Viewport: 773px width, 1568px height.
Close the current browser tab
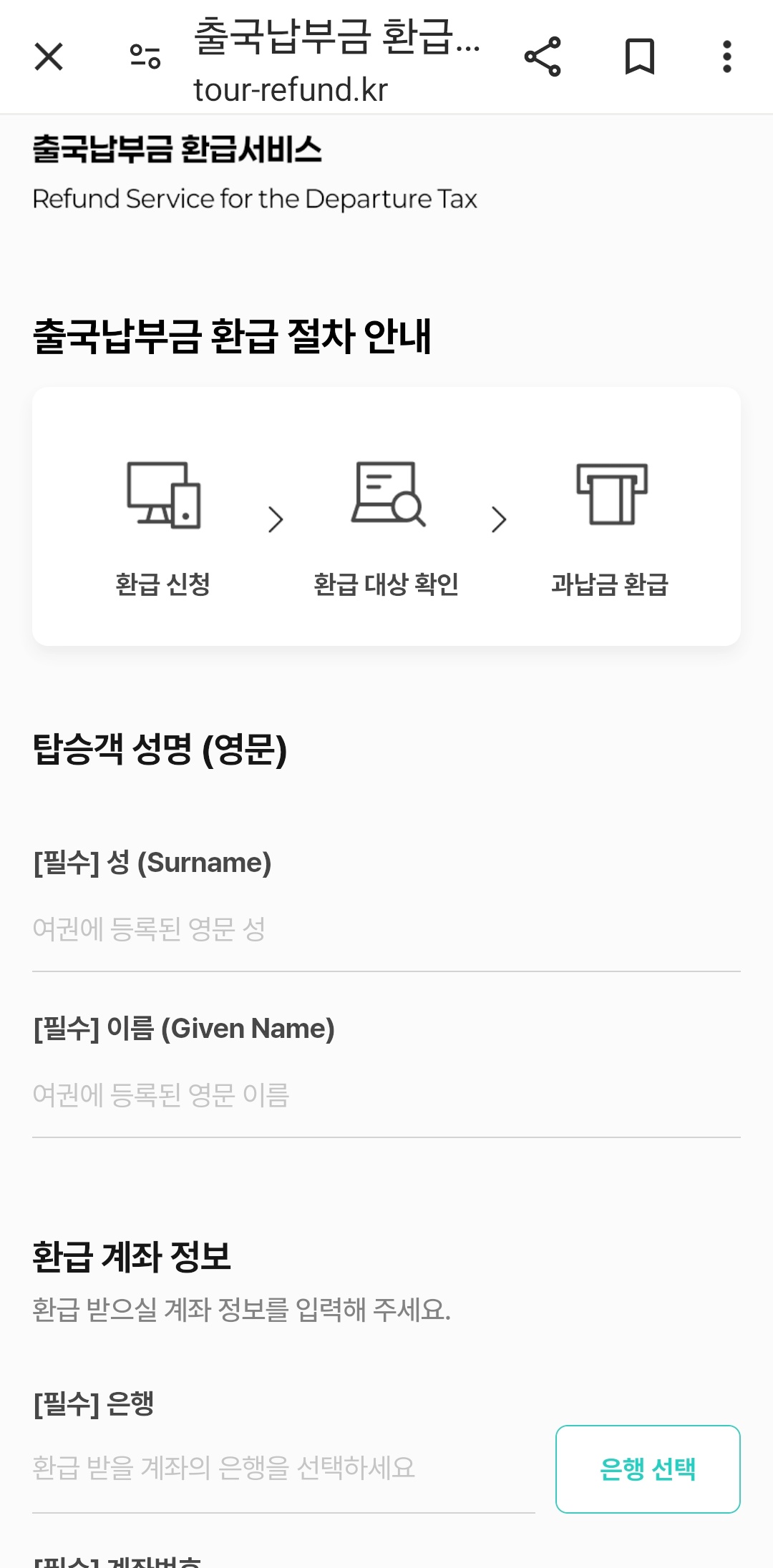click(48, 57)
